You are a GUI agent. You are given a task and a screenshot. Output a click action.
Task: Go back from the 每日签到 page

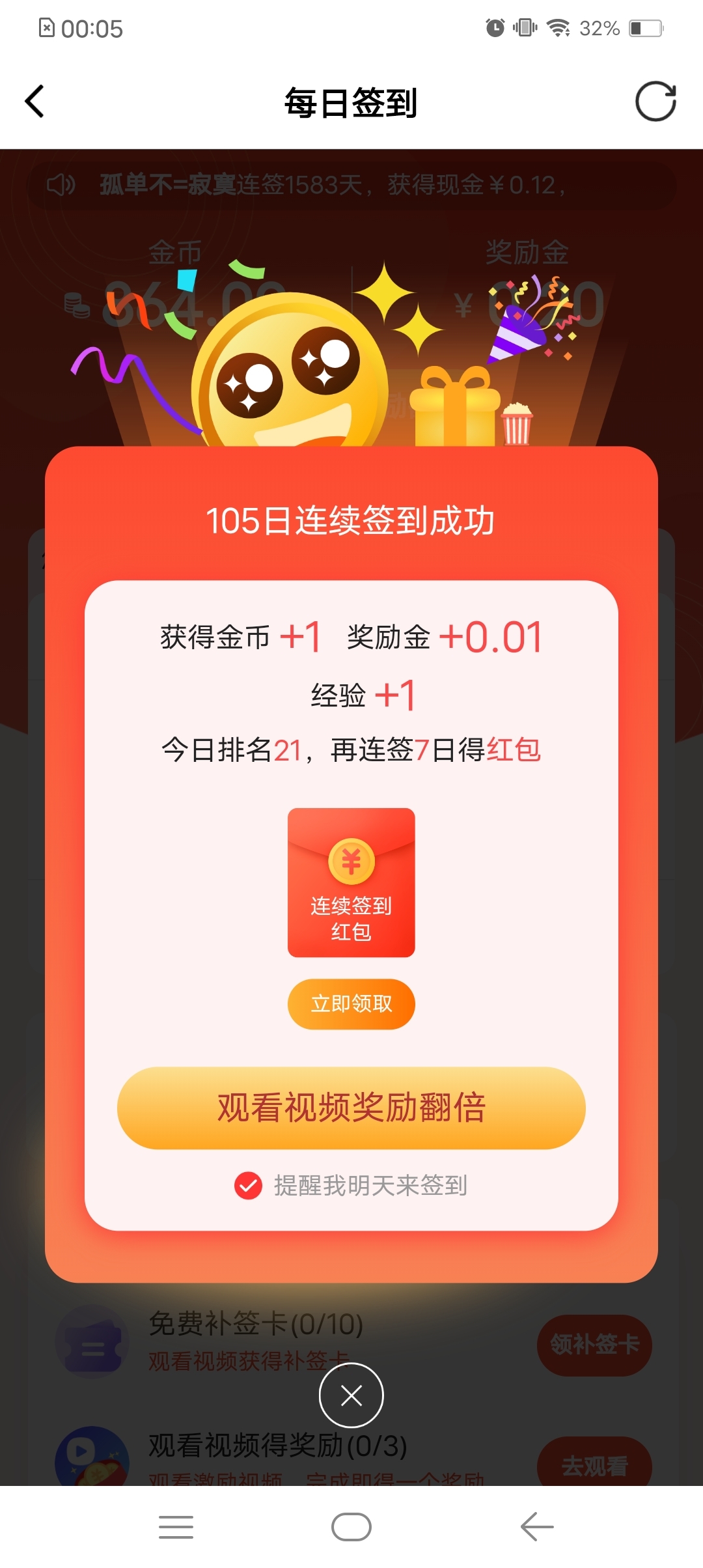click(35, 102)
